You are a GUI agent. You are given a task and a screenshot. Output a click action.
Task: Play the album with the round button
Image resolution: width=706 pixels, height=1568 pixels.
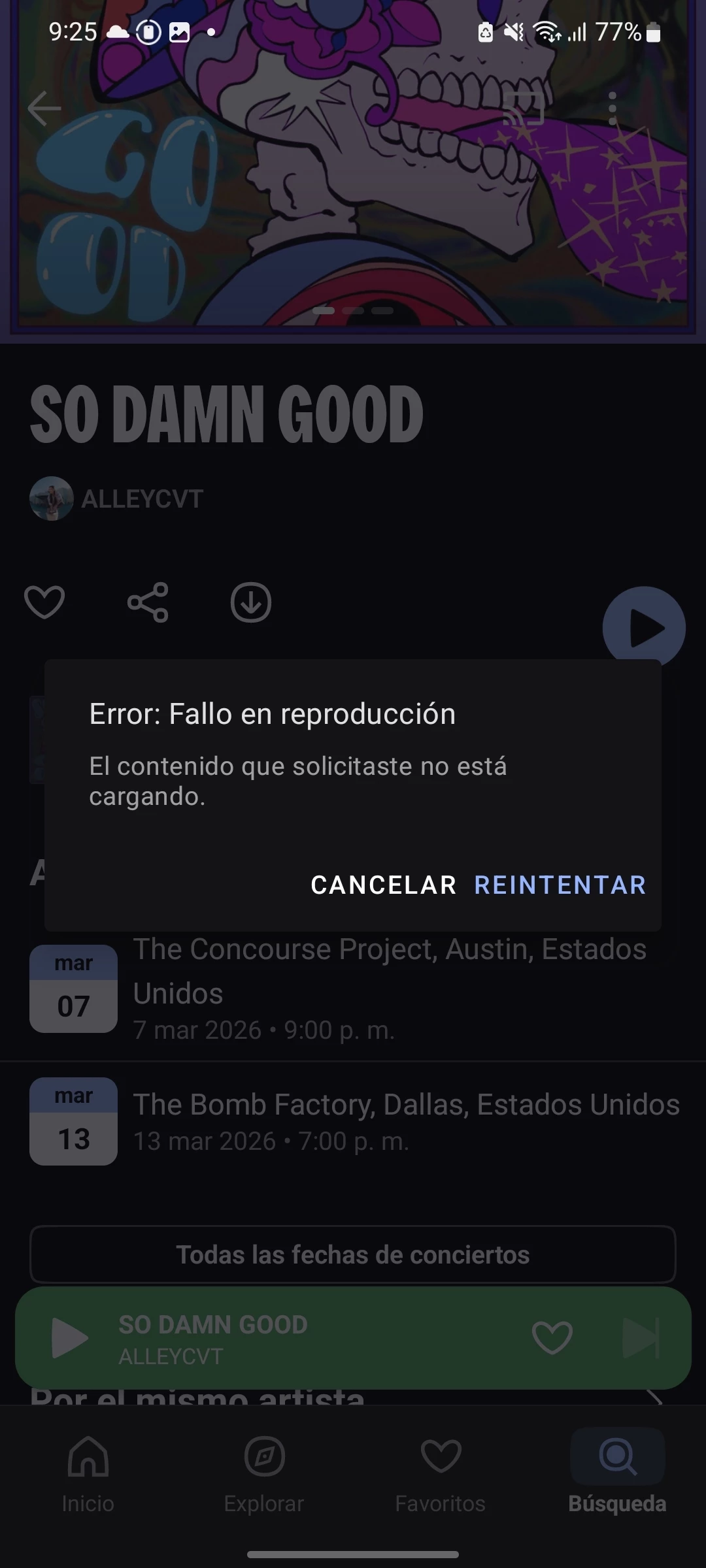click(x=643, y=628)
